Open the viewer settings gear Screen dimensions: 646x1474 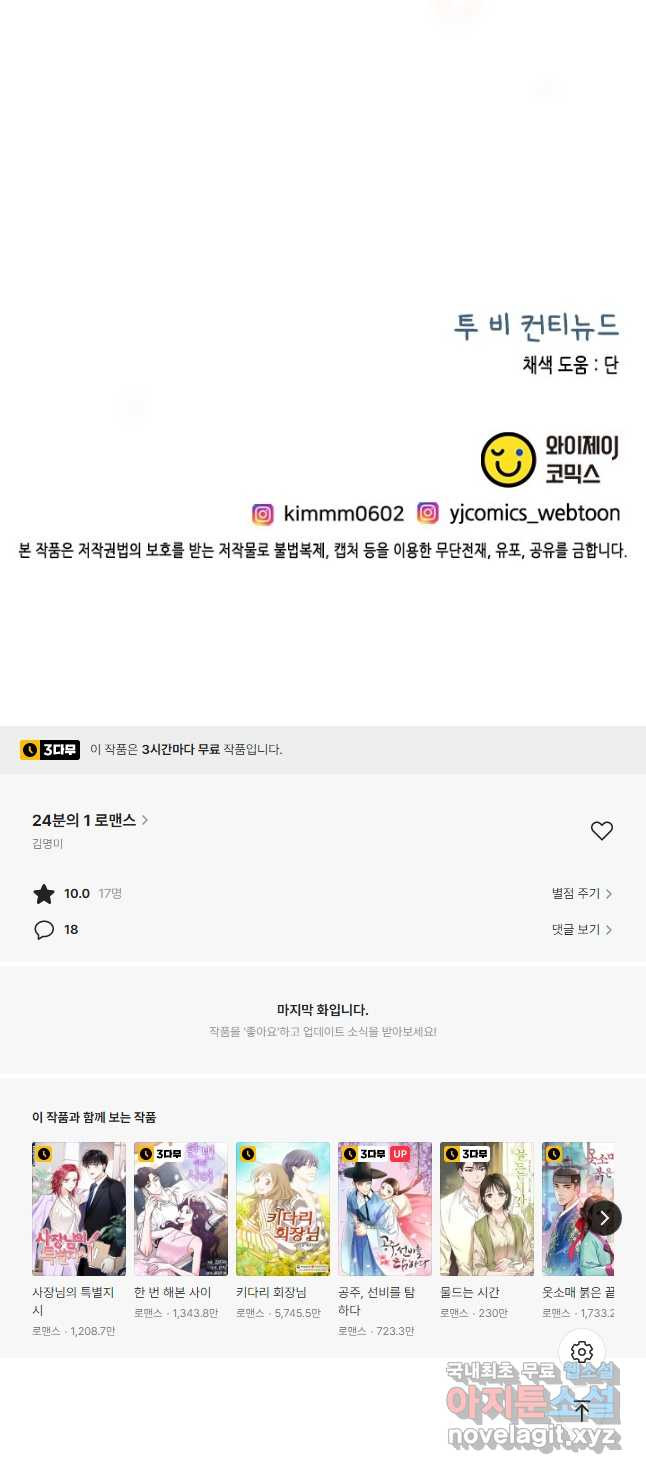point(582,1353)
